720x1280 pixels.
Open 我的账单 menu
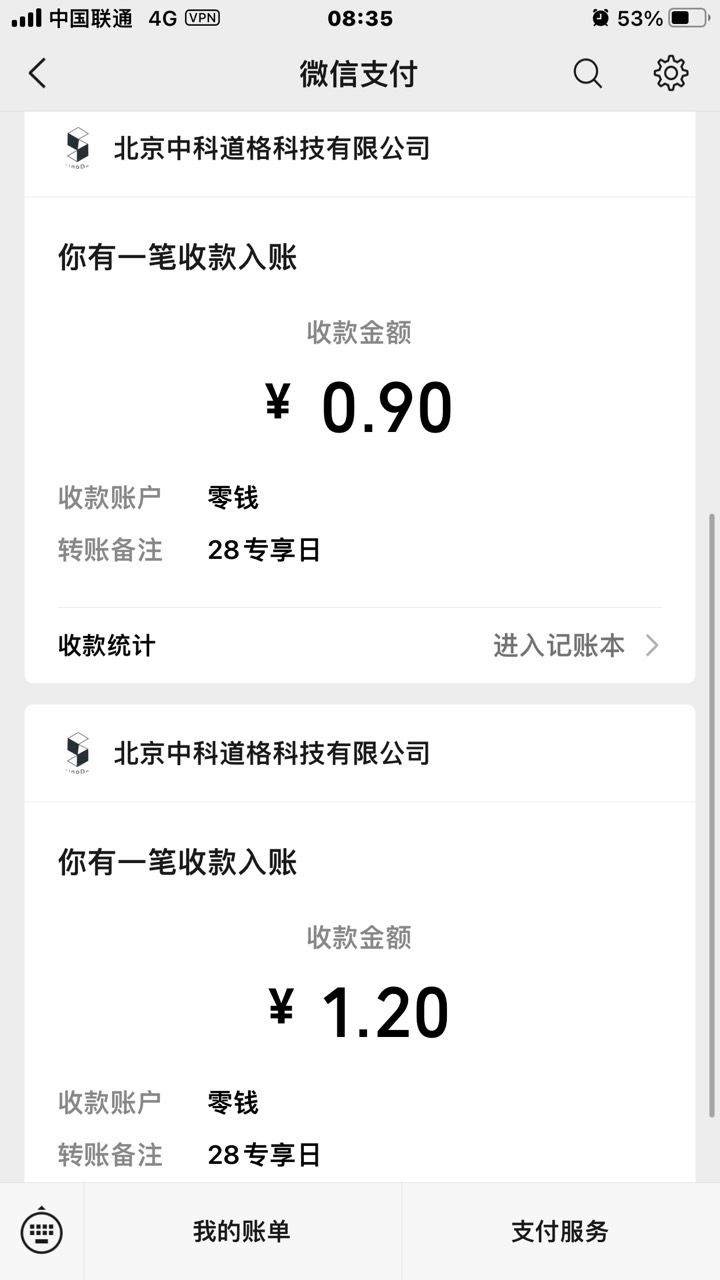[242, 1232]
